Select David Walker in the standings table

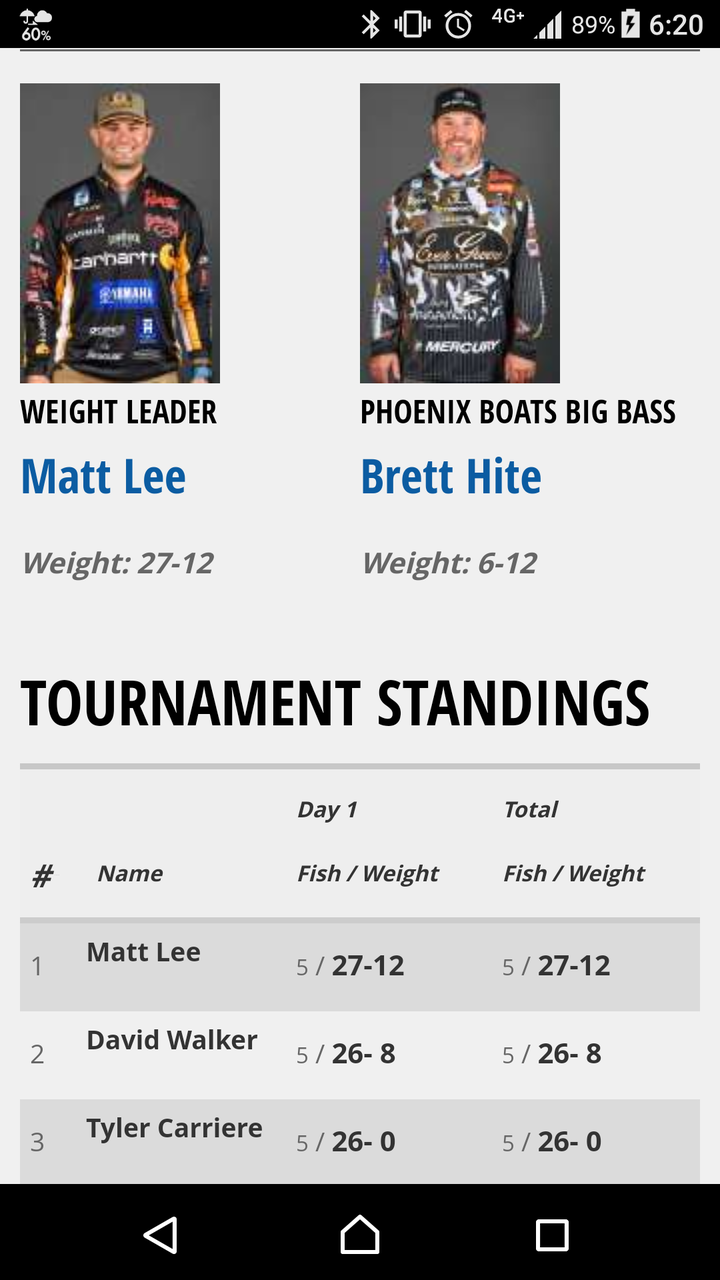(172, 1041)
